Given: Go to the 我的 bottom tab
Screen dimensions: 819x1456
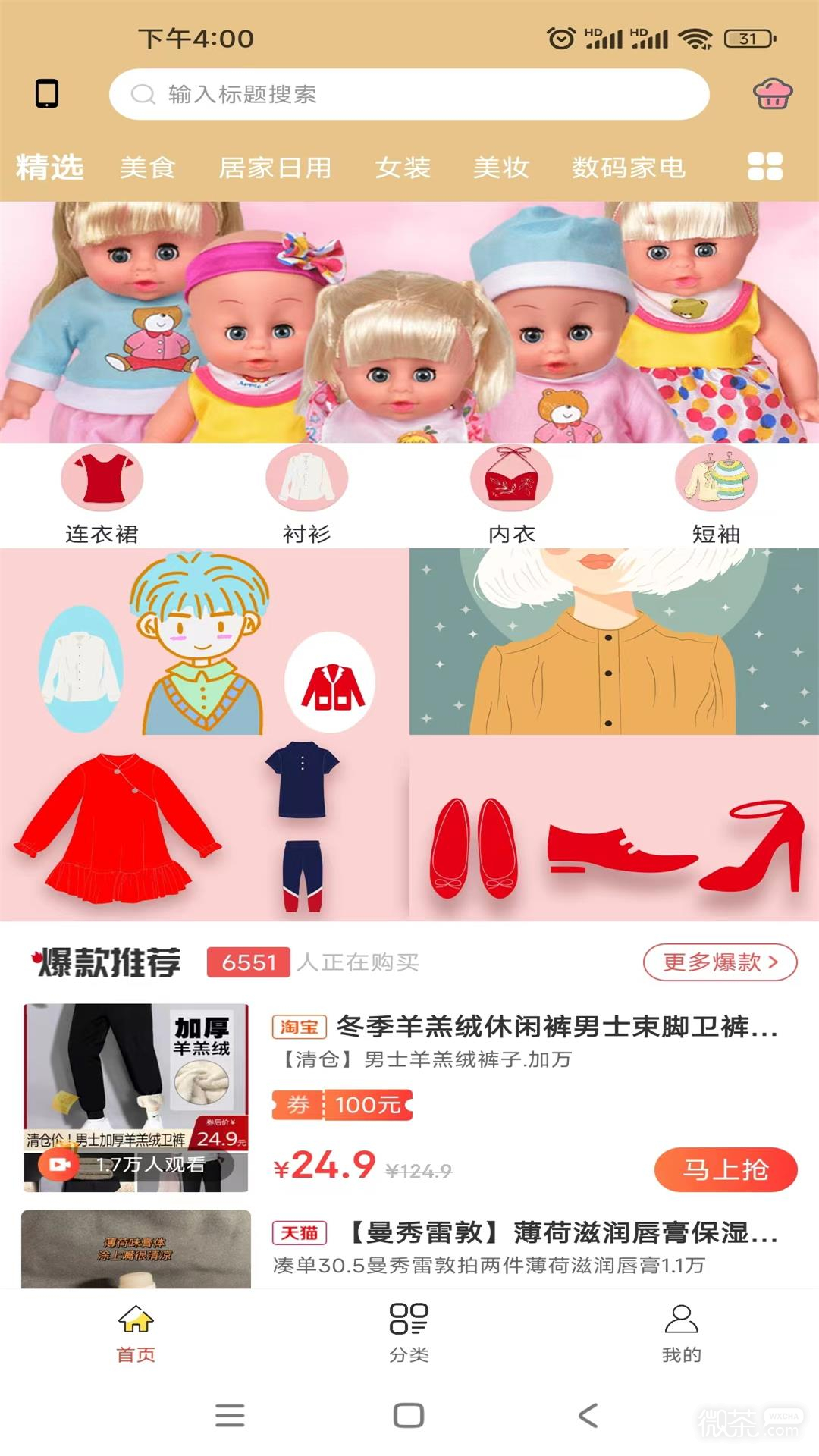Looking at the screenshot, I should tap(681, 1332).
